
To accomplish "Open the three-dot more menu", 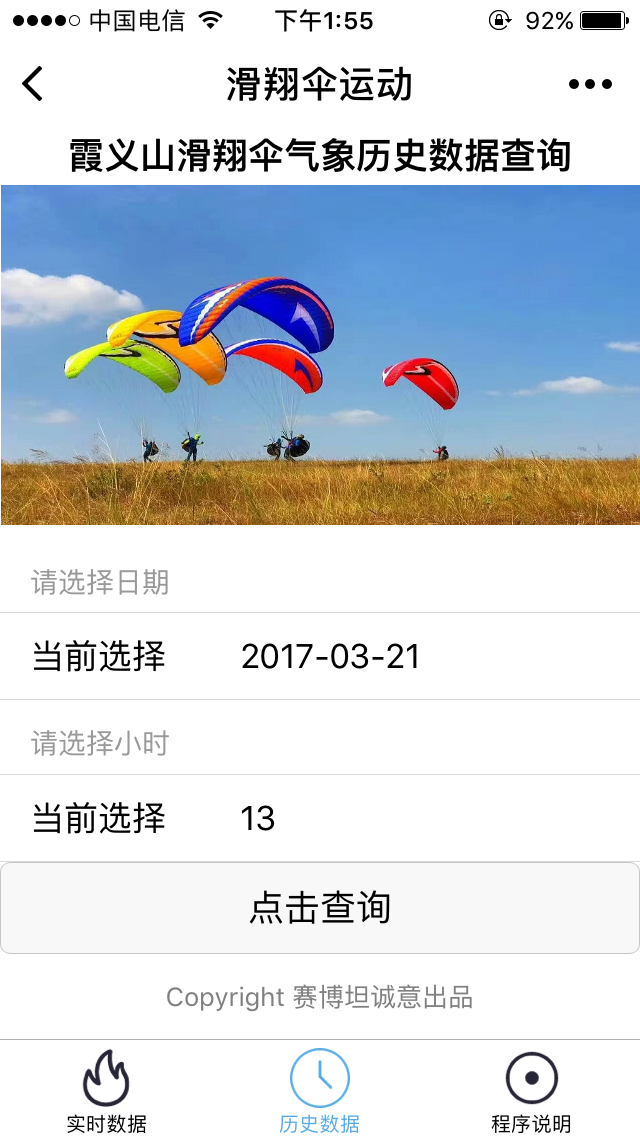I will pyautogui.click(x=590, y=84).
